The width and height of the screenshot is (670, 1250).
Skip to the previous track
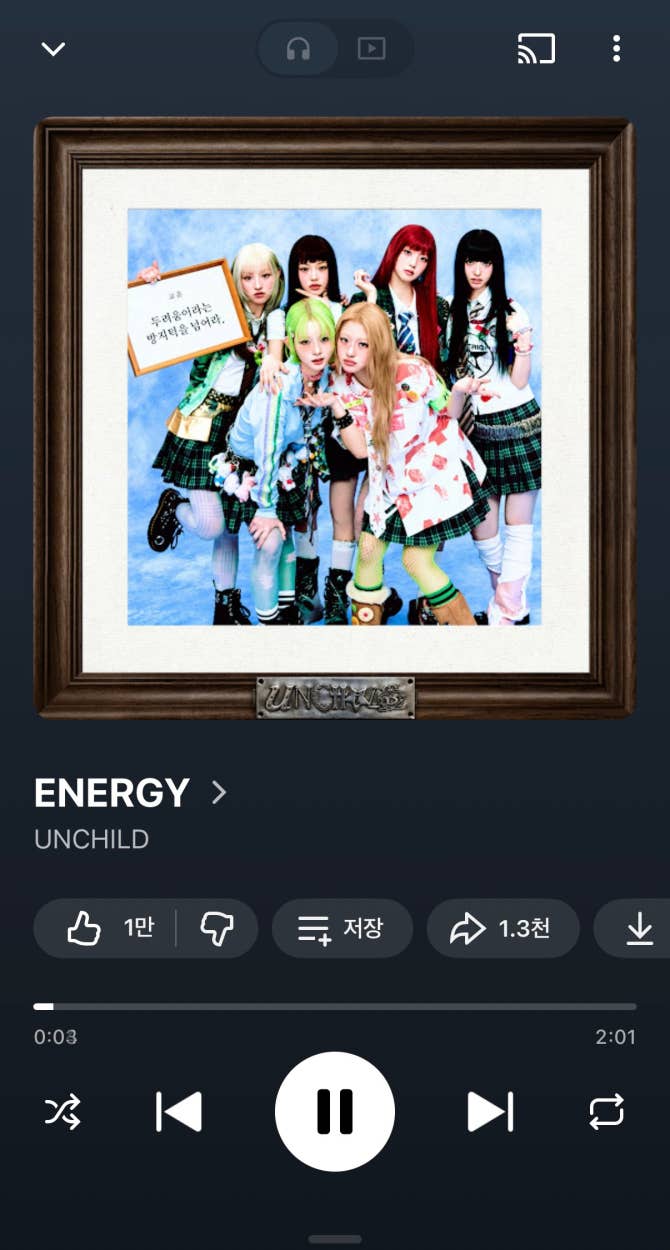(x=179, y=1111)
